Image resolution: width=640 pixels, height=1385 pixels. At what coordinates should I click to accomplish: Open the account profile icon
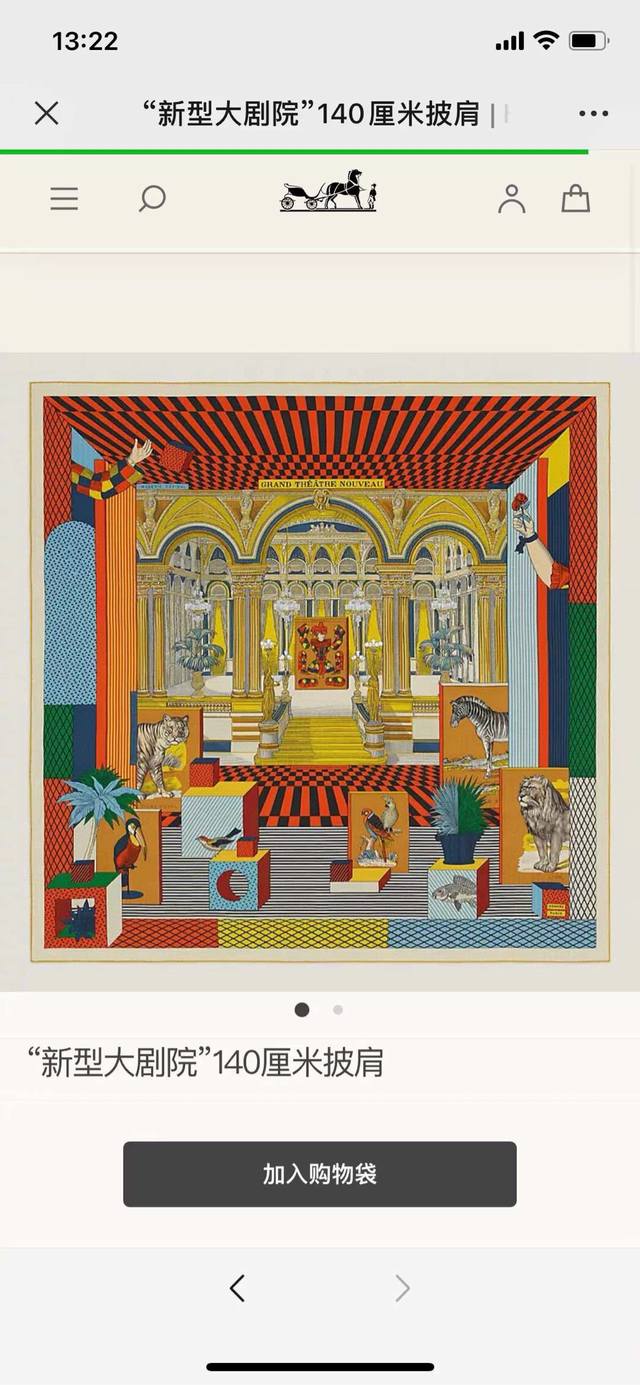(x=511, y=198)
